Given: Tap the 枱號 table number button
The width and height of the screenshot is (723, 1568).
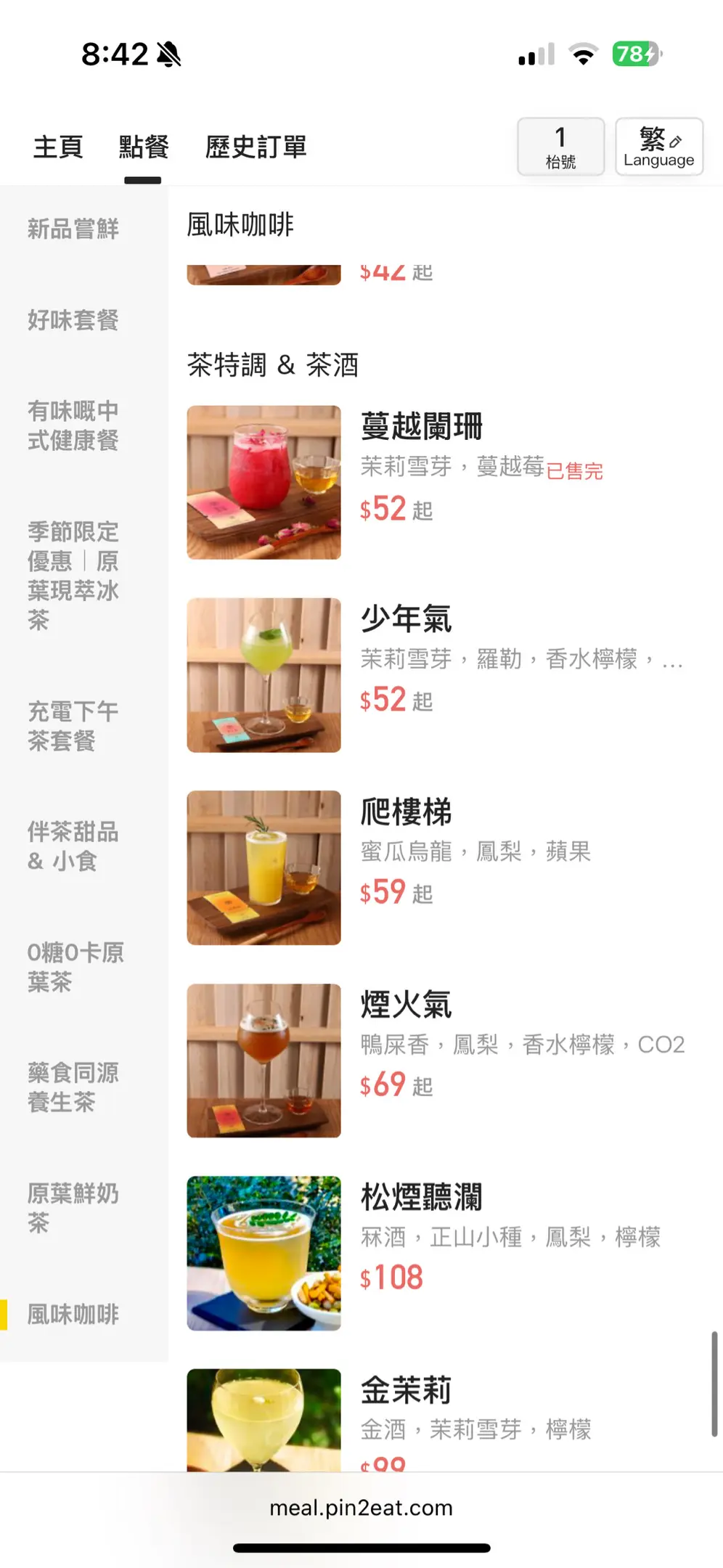Looking at the screenshot, I should 560,147.
